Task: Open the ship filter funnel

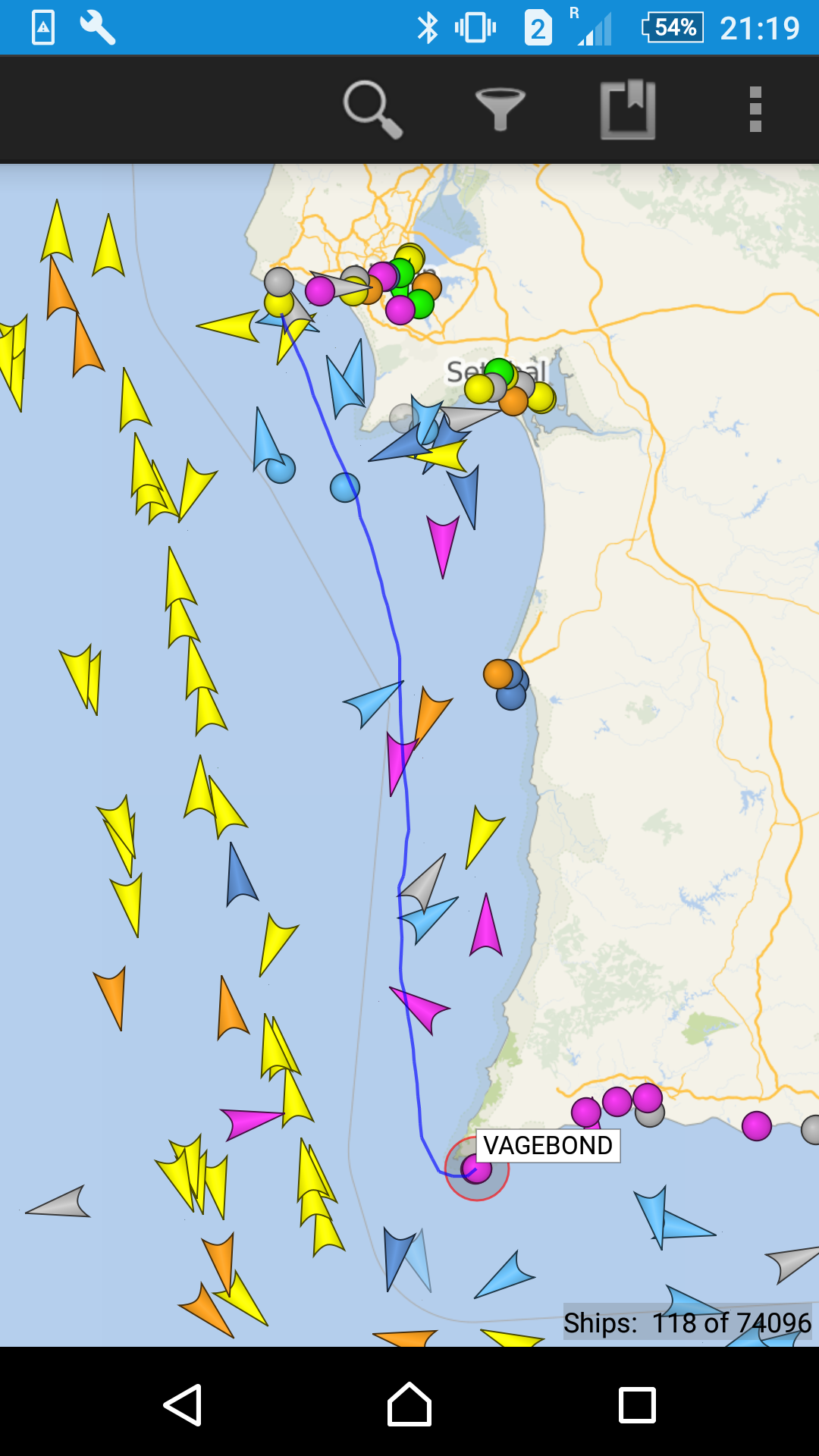Action: tap(500, 109)
